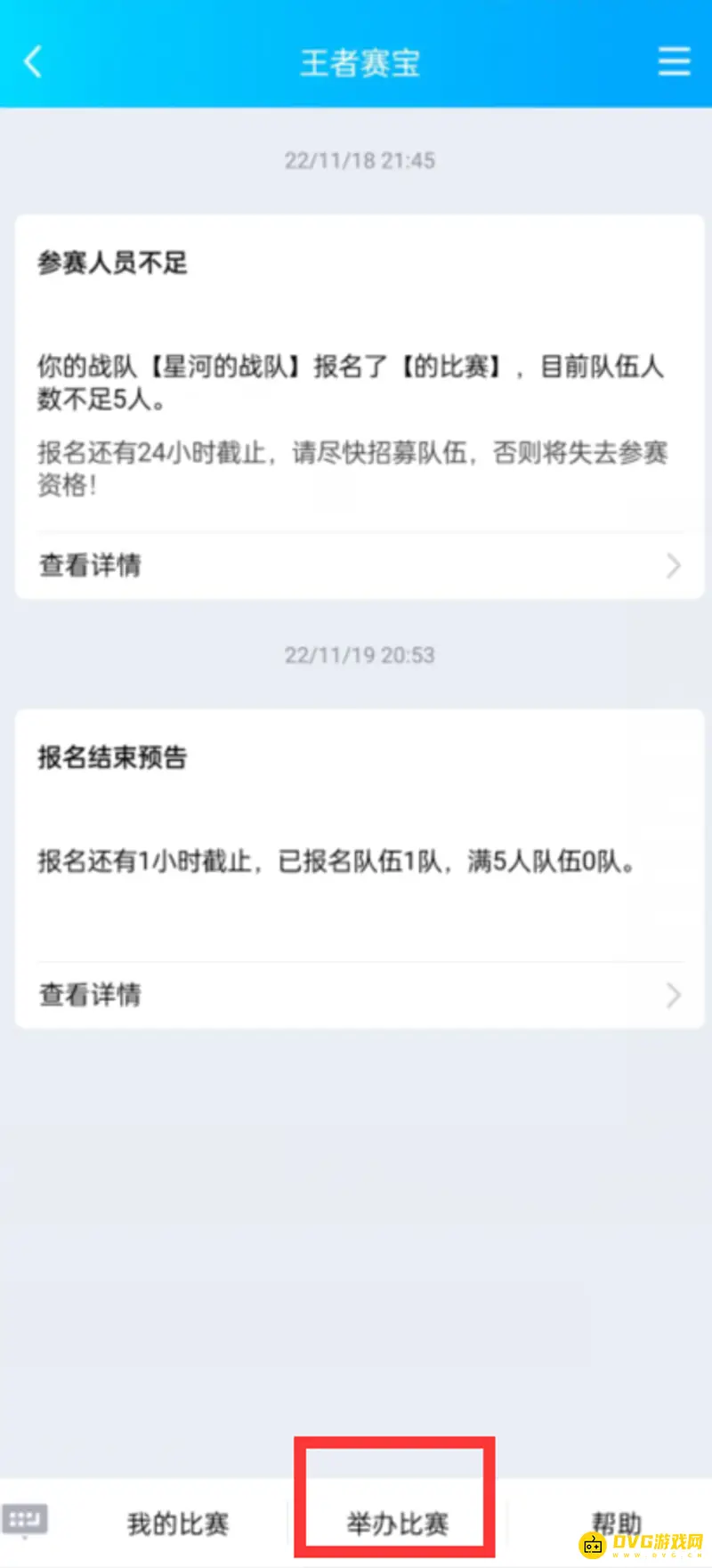The width and height of the screenshot is (712, 1568).
Task: Open the hamburger menu at top right
Action: tap(674, 61)
